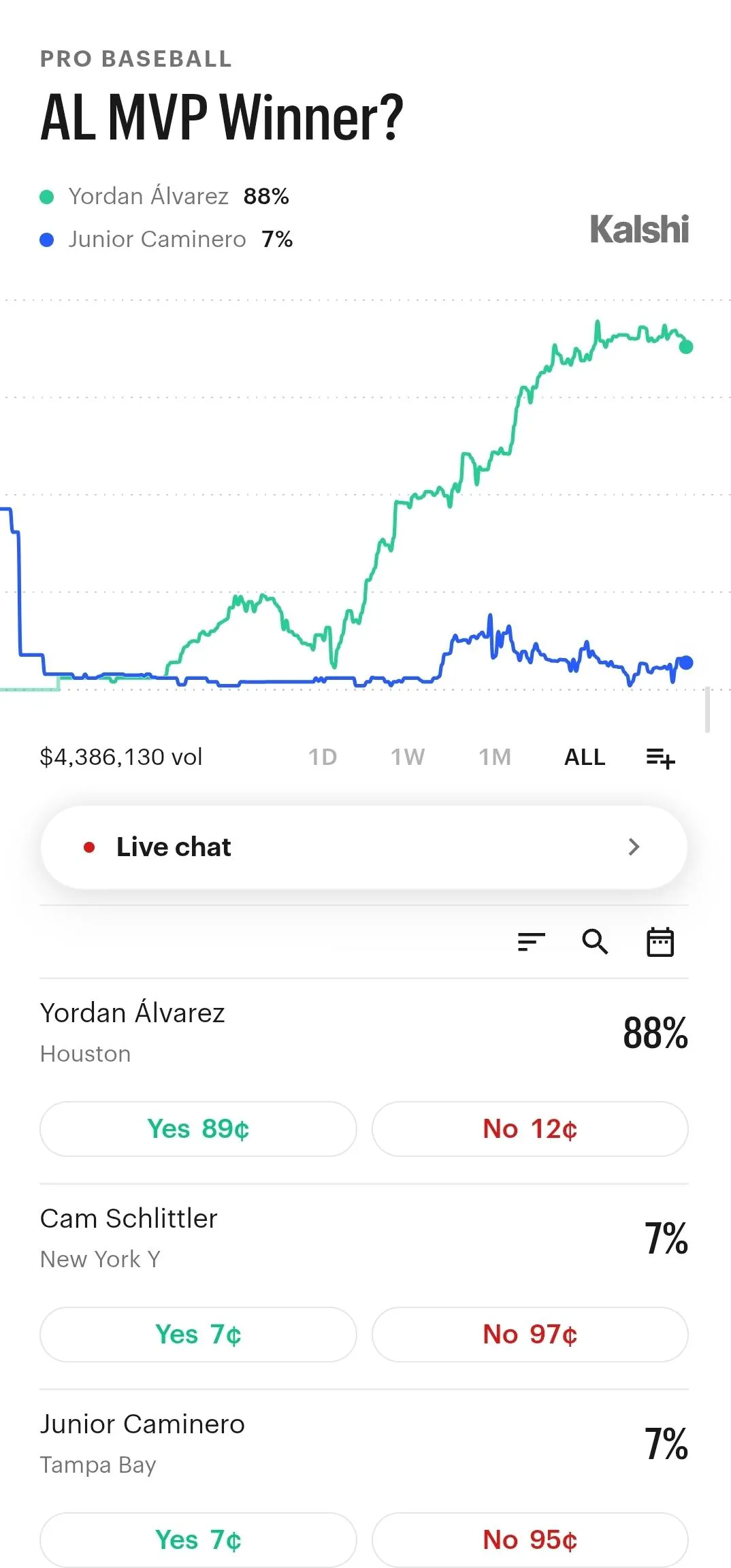Tap the add-to-list icon beside ALL

click(660, 757)
